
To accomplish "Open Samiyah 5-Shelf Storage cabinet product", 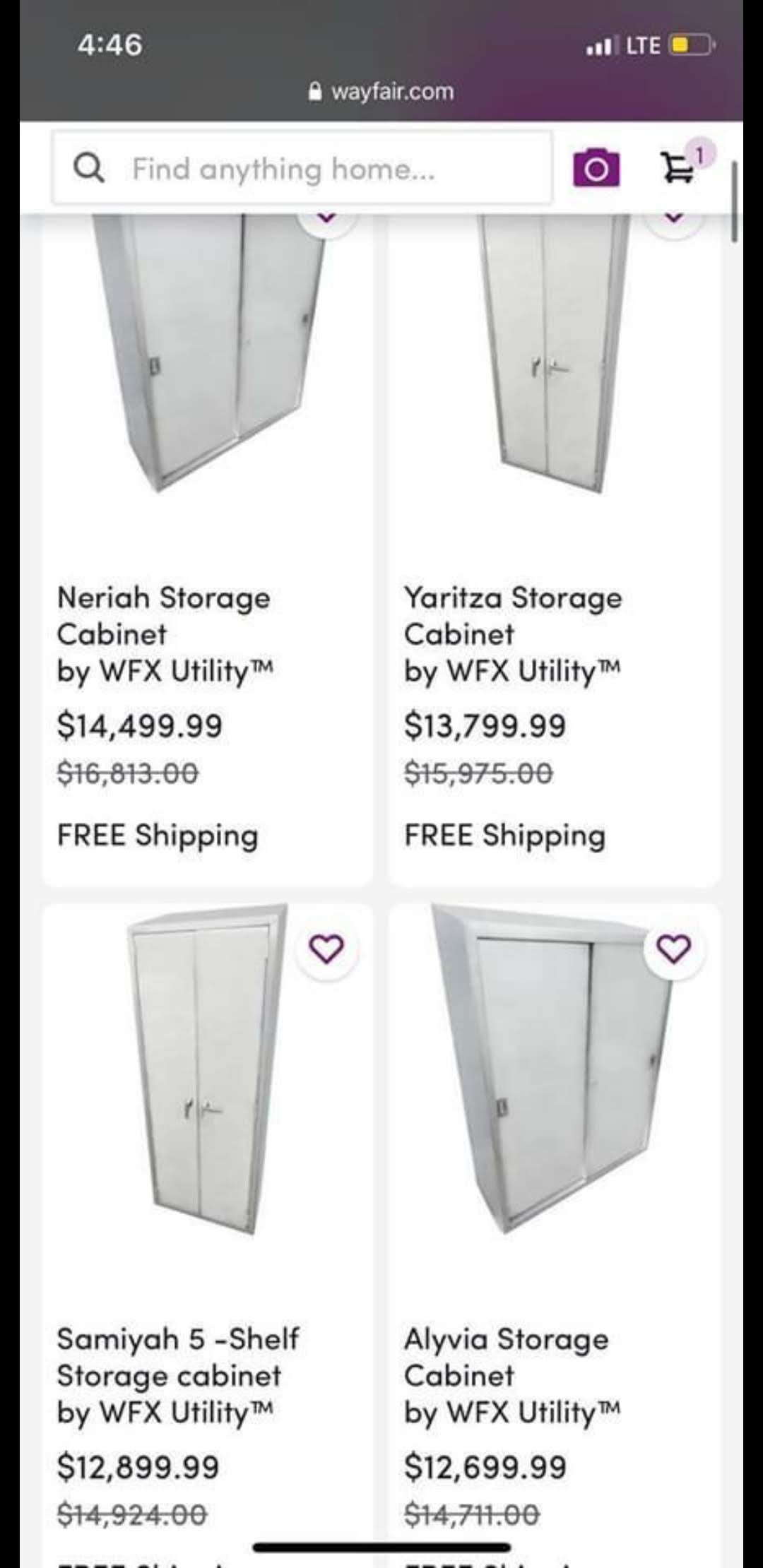I will click(x=177, y=1356).
